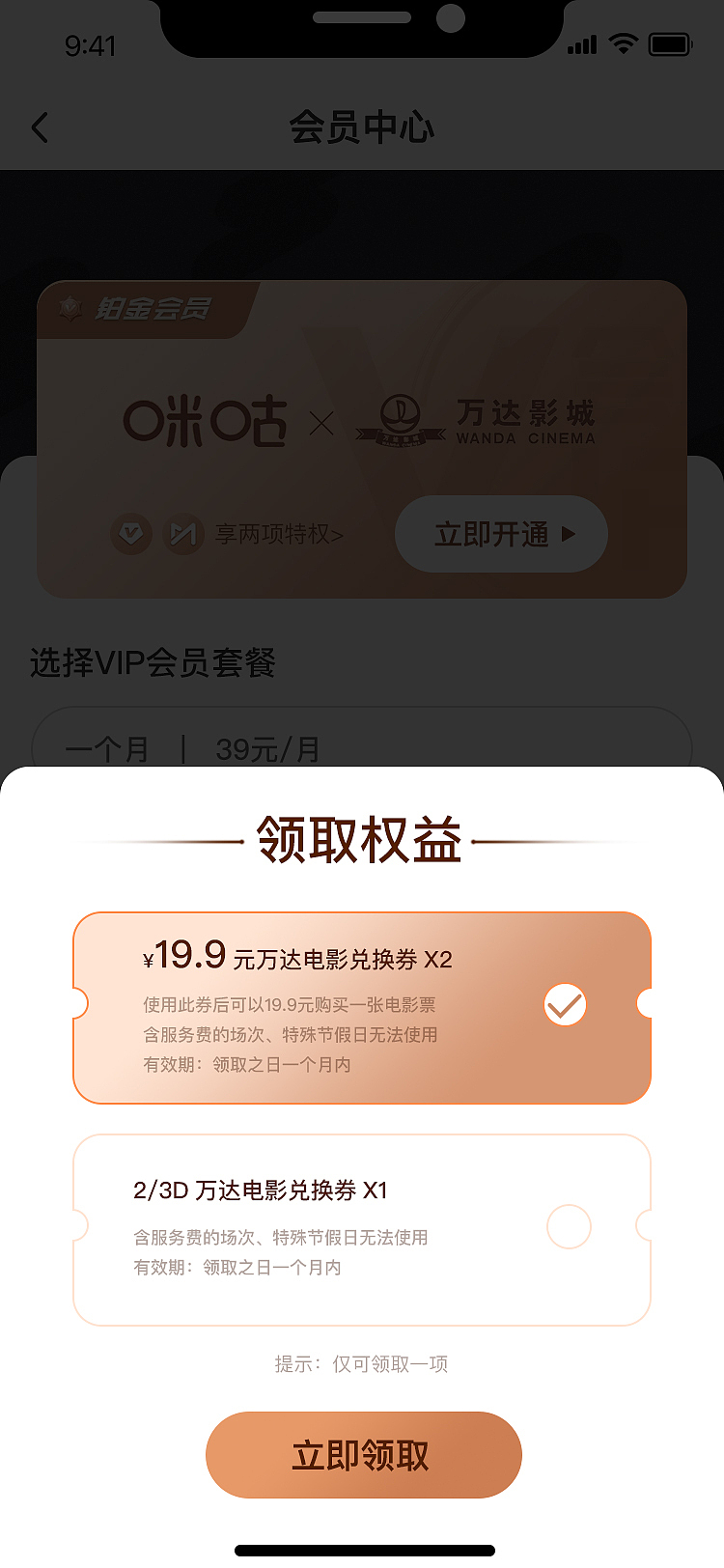Image resolution: width=724 pixels, height=1568 pixels.
Task: Tap the battery indicator icon
Action: coord(672,42)
